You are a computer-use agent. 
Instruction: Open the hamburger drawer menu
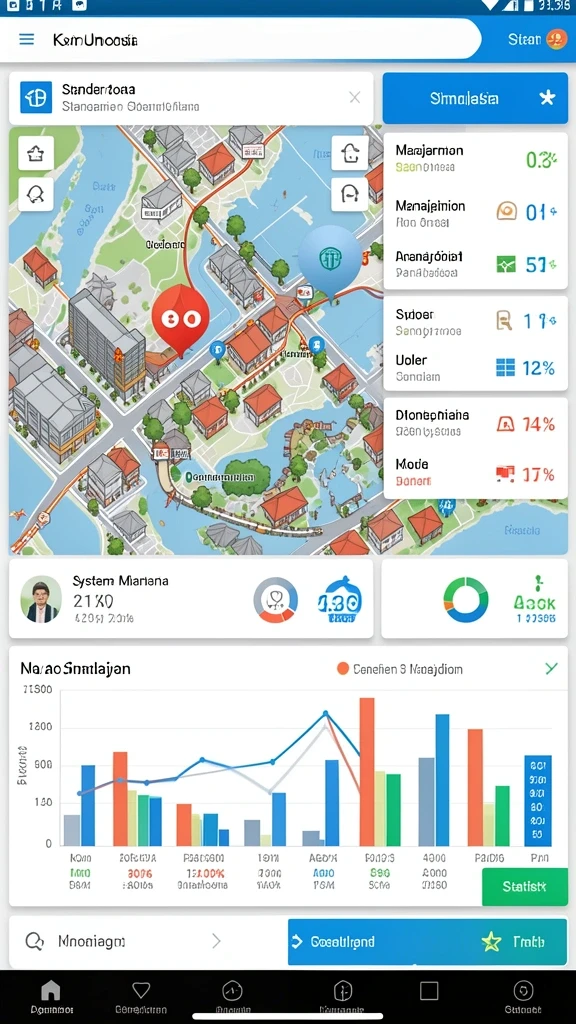(x=27, y=39)
